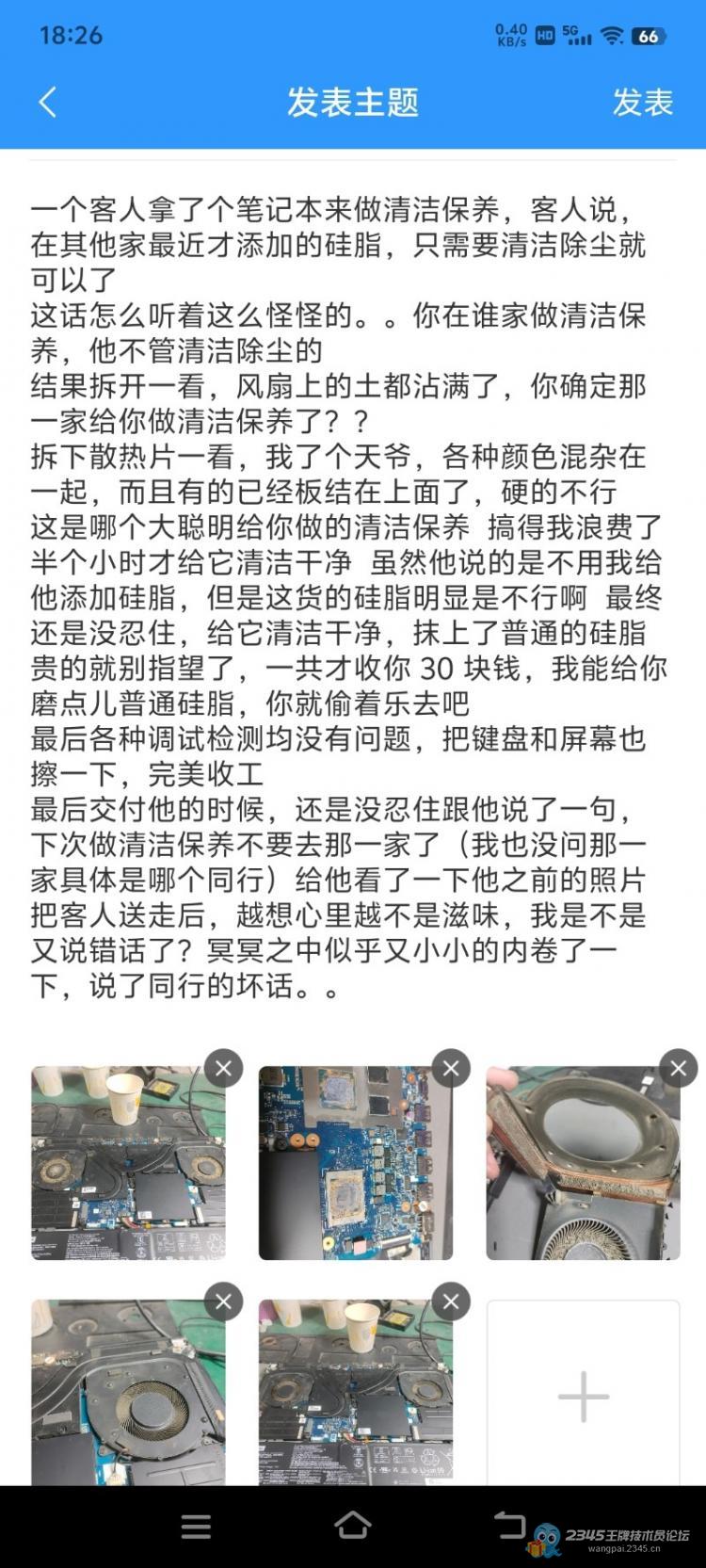The image size is (706, 1568).
Task: Remove the blue motherboard photo
Action: [x=451, y=1068]
